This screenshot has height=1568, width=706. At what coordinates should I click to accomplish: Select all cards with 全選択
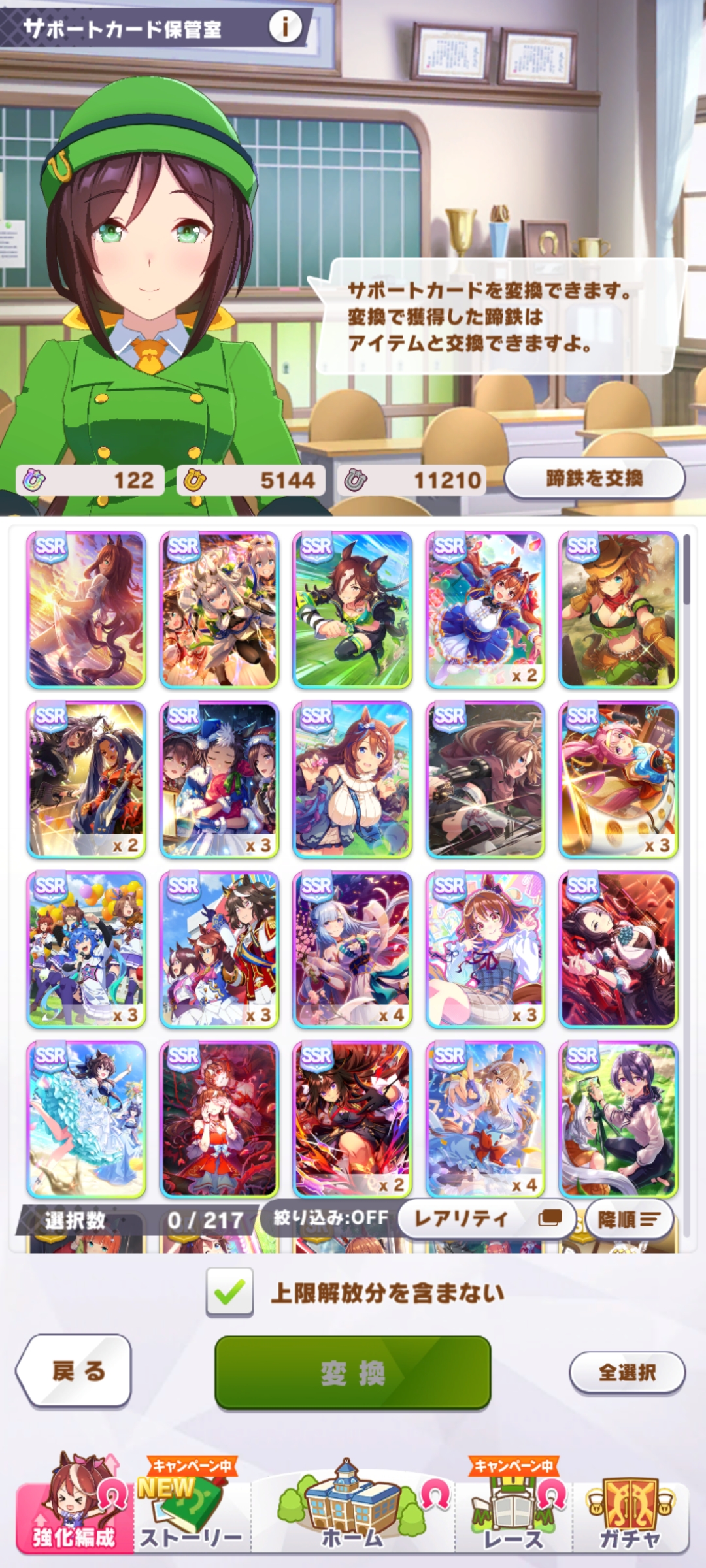[x=626, y=1372]
